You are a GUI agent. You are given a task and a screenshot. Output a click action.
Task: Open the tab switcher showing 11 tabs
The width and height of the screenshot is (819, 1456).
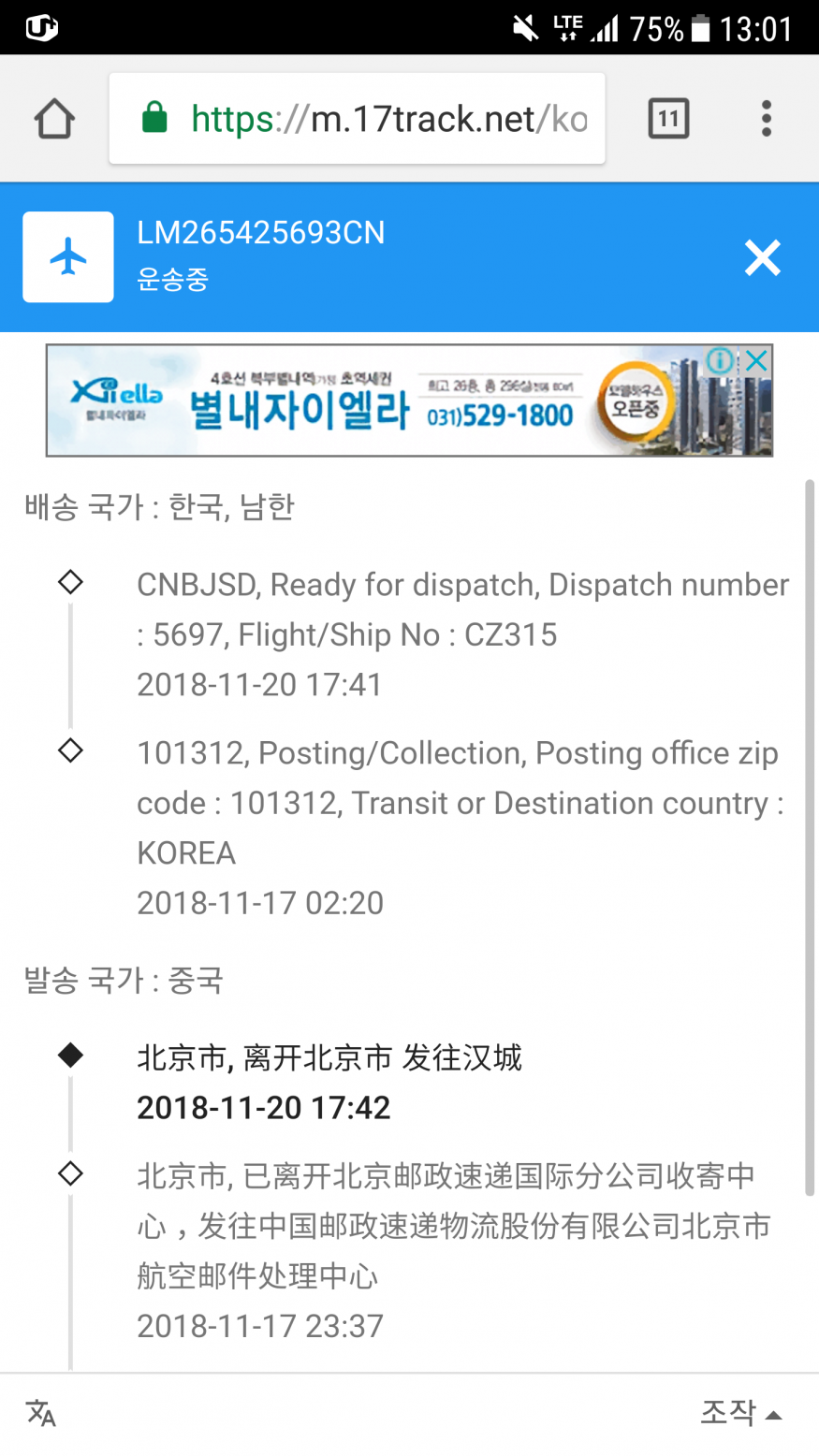point(668,119)
